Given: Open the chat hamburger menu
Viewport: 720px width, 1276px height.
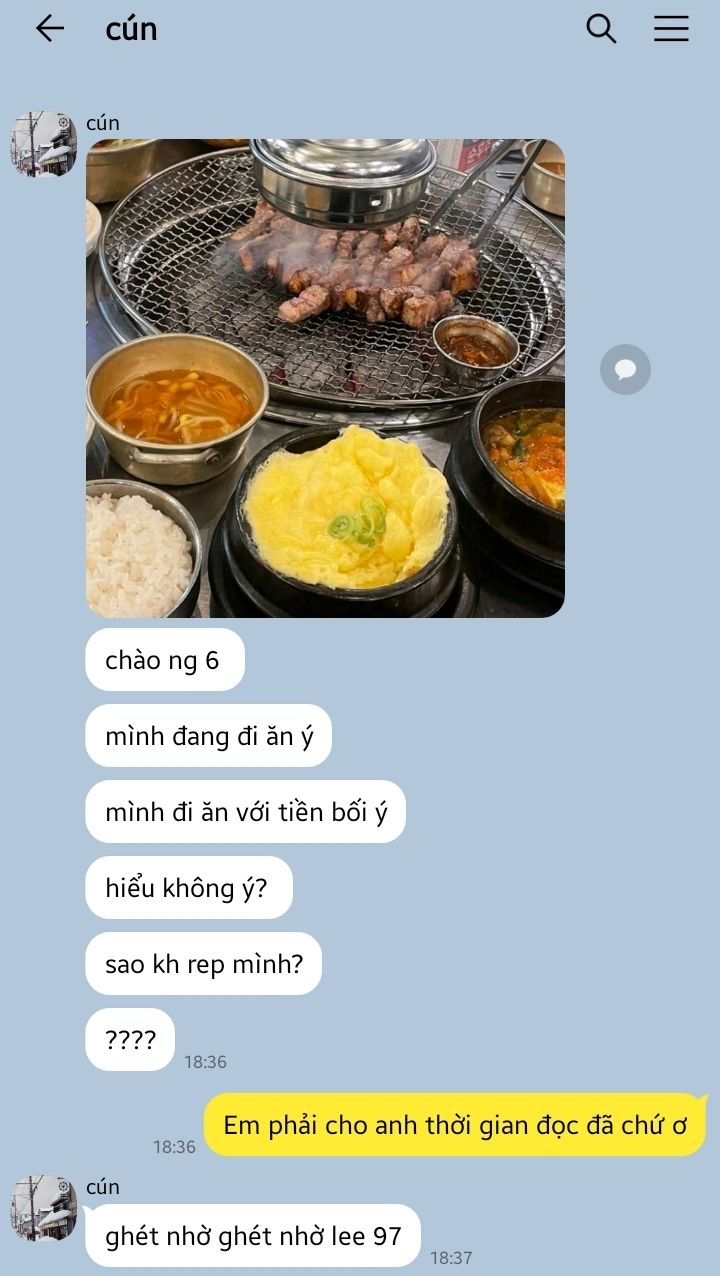Looking at the screenshot, I should click(x=671, y=29).
